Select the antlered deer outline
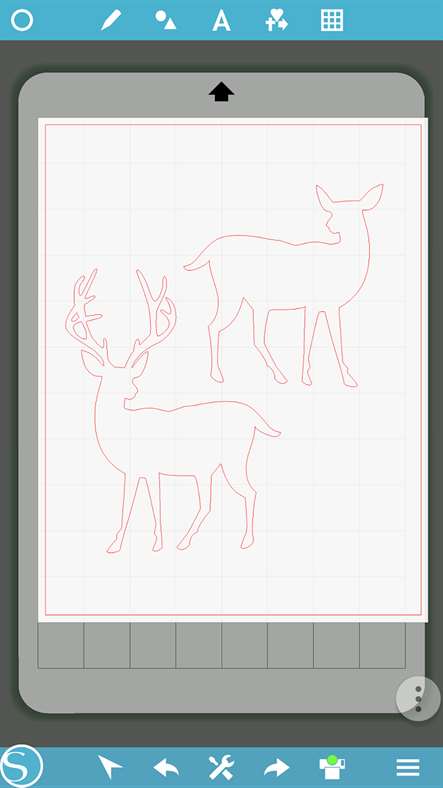The image size is (443, 788). (x=172, y=411)
